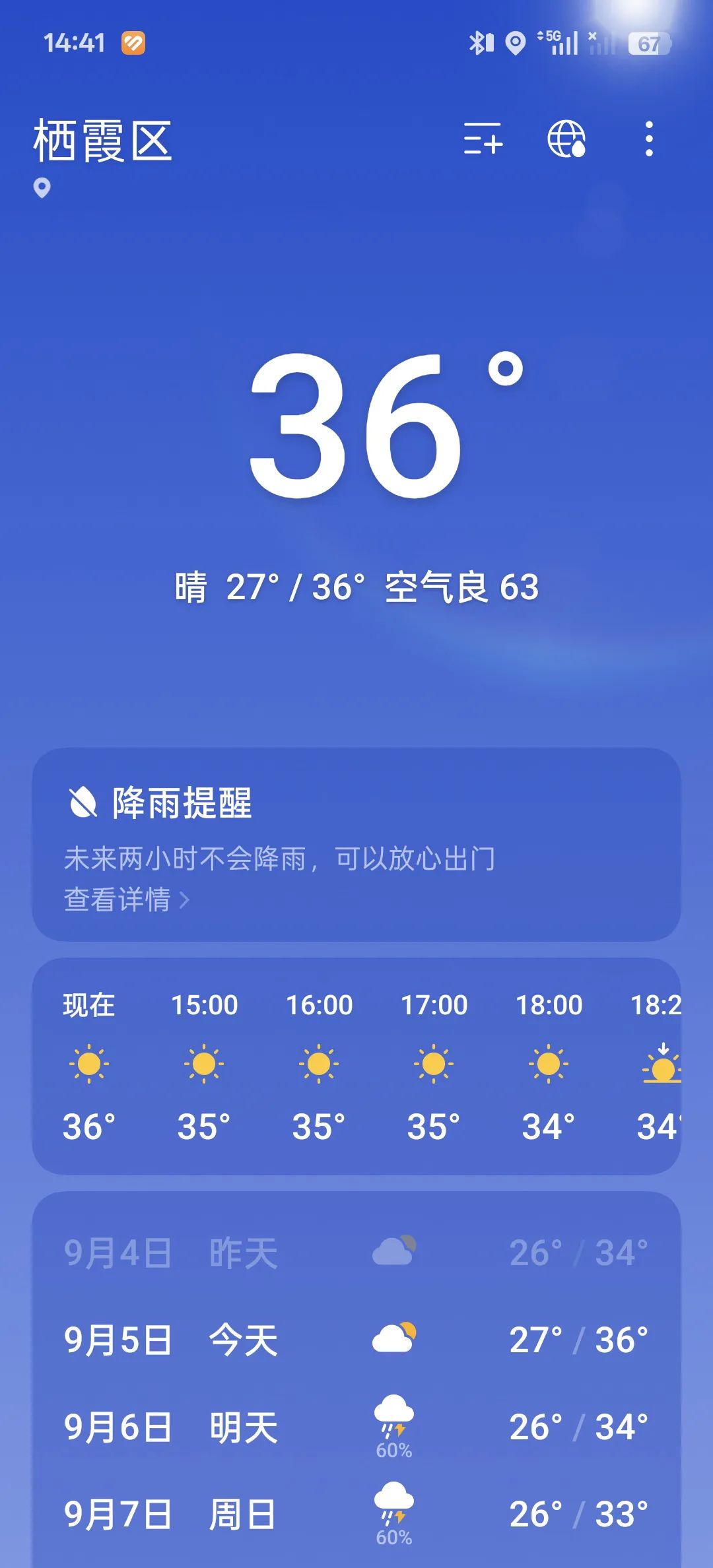Open the city management list icon

pos(483,139)
